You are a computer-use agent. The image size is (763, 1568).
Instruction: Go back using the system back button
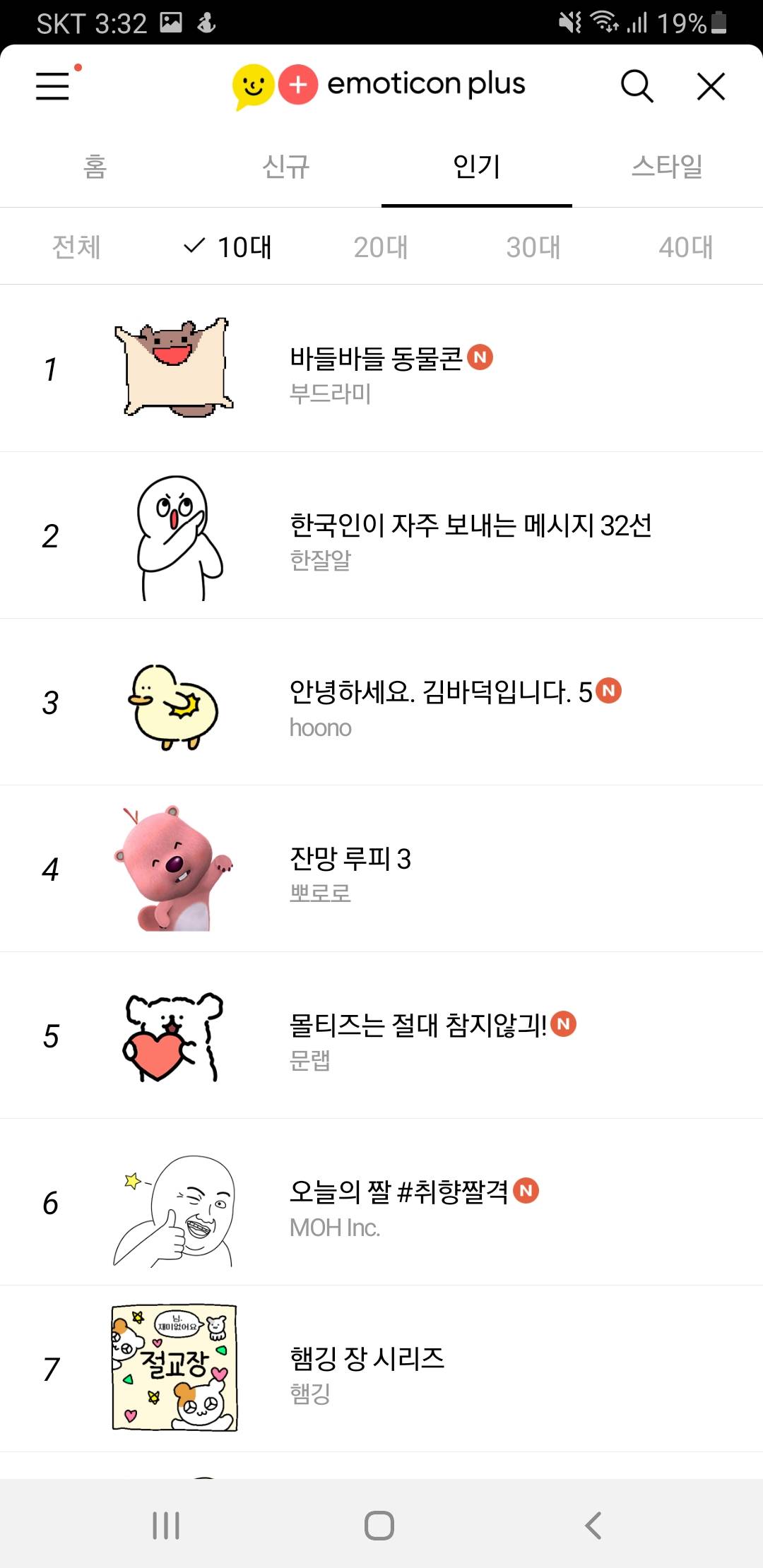(x=593, y=1526)
